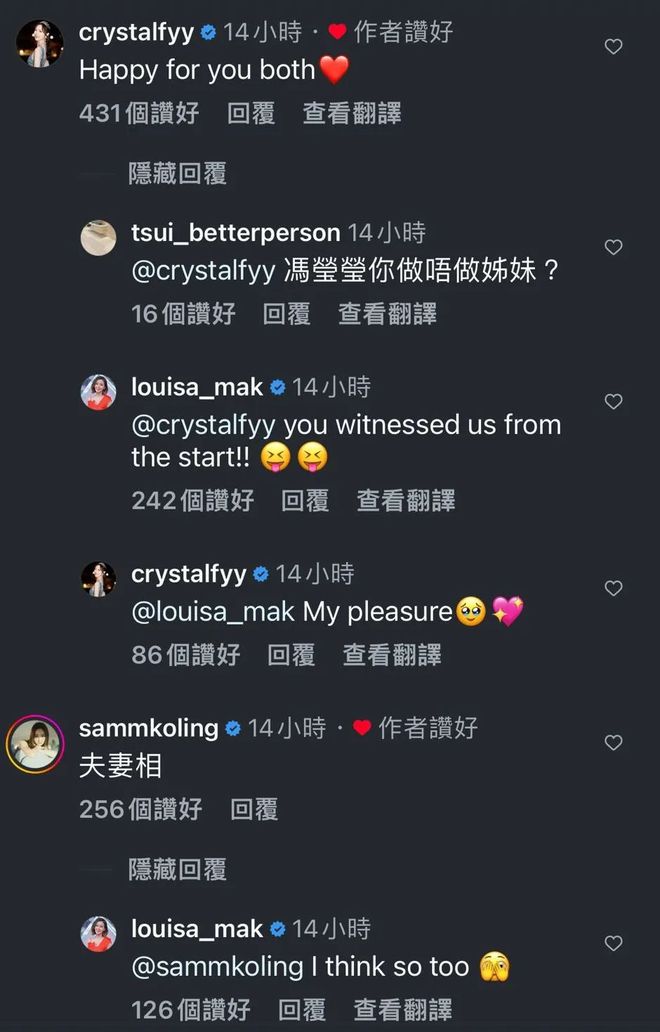Like louisa_mak's "witnessed us from the start" reply

click(x=614, y=402)
